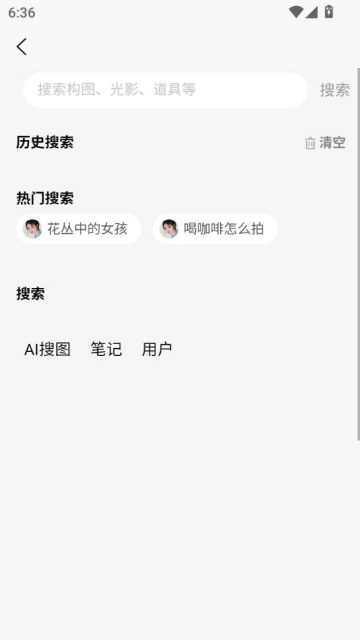Focus the 搜索构图、光影、道具等 search field
Viewport: 360px width, 640px height.
[165, 90]
